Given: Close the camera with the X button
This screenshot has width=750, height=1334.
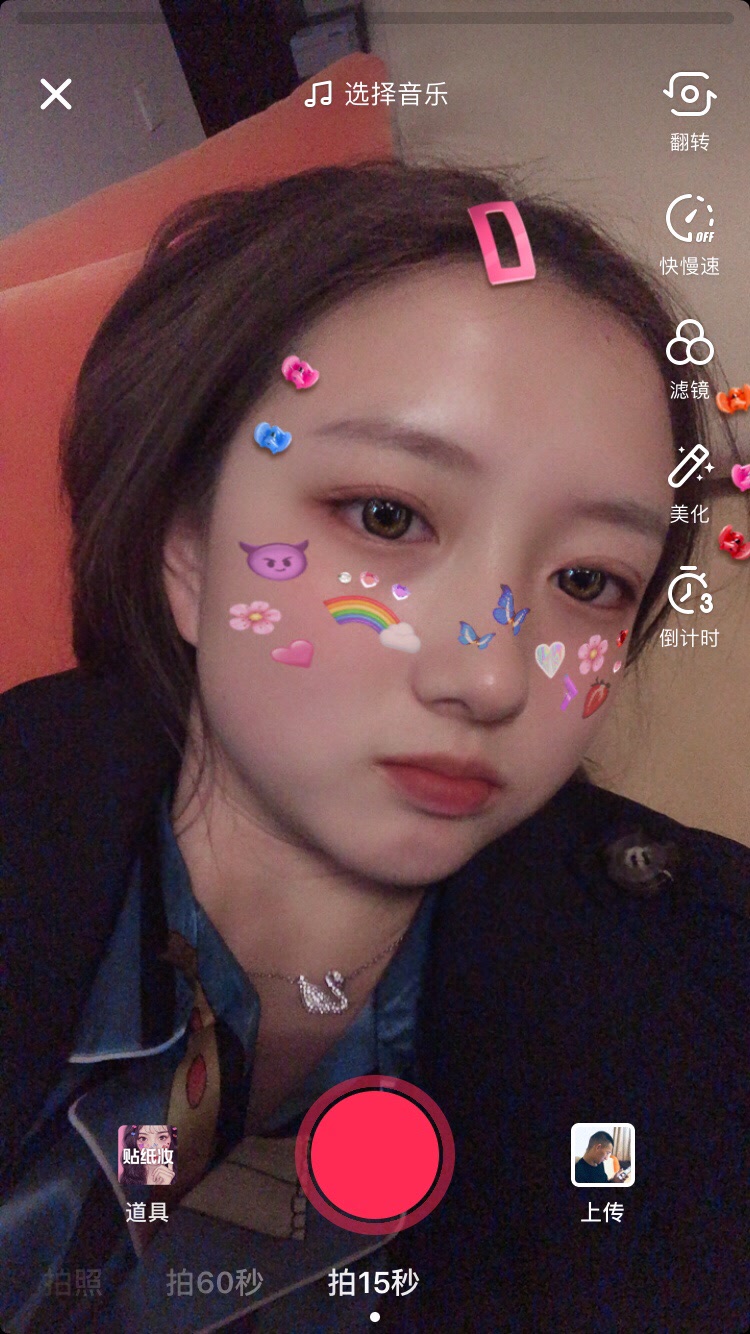Looking at the screenshot, I should click(56, 94).
